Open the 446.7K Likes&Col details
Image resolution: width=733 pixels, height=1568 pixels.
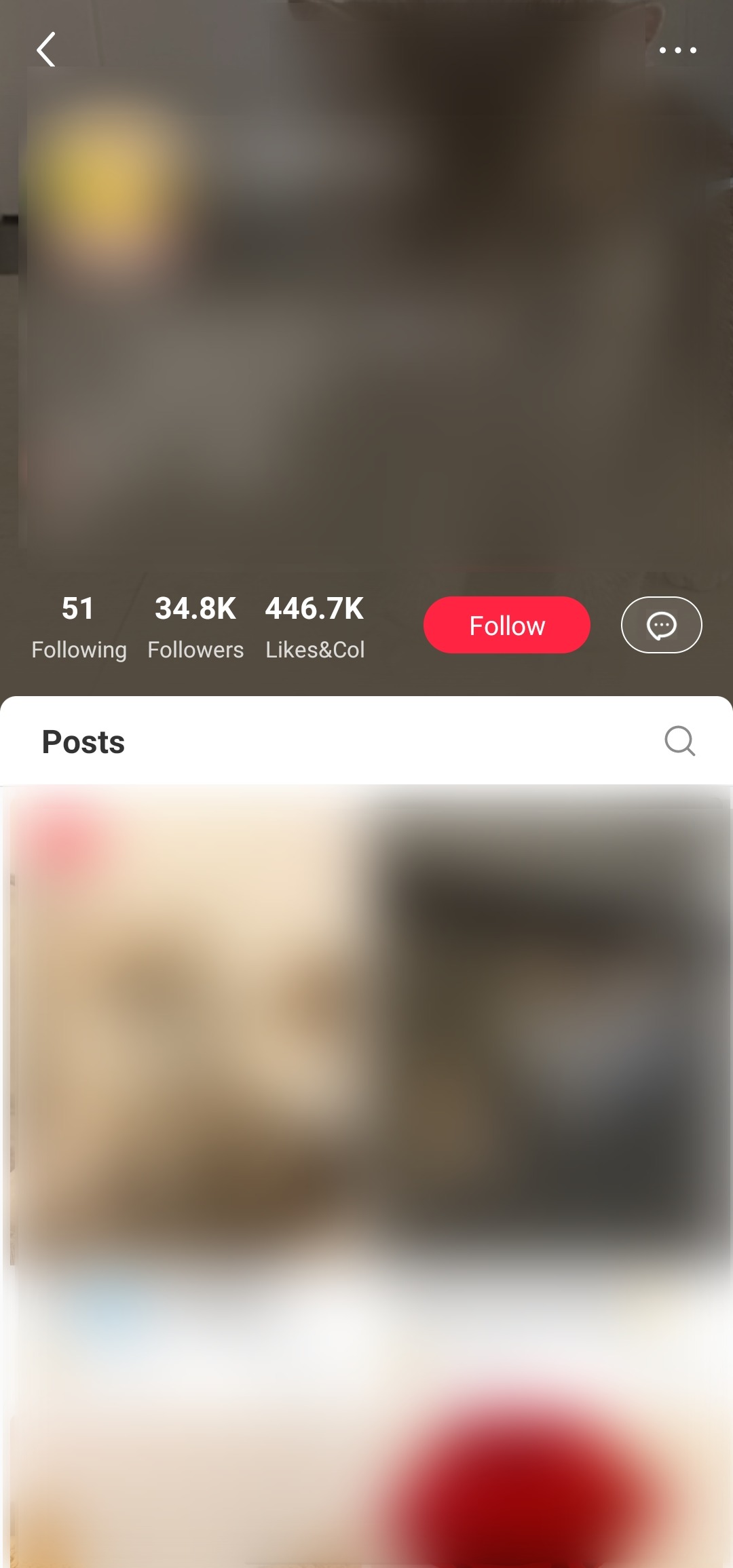click(x=315, y=627)
